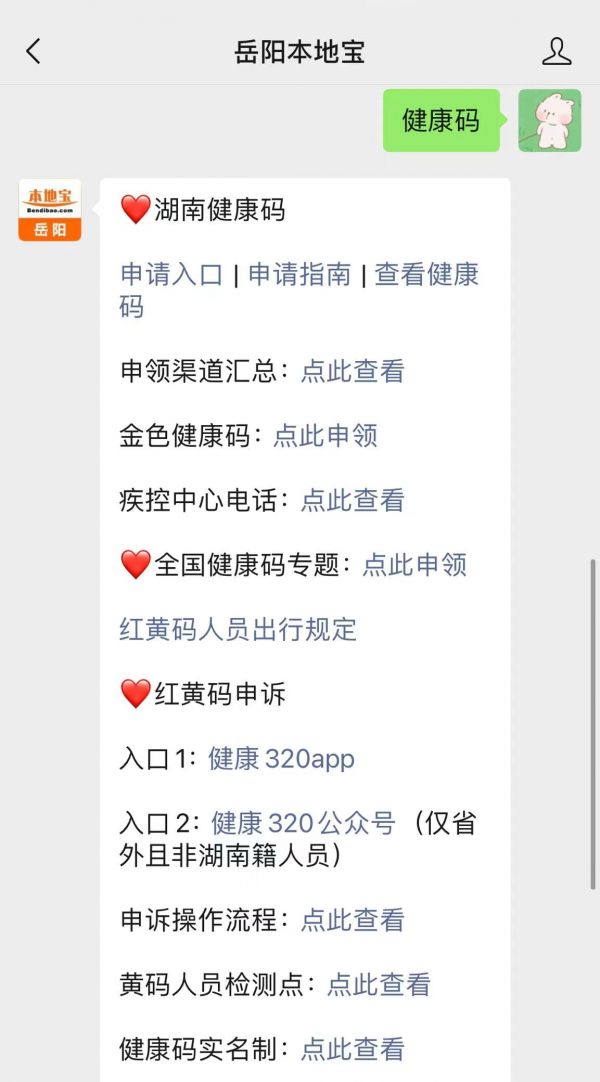The width and height of the screenshot is (600, 1082).
Task: Tap 点此查看 for 疾控中心电话
Action: pos(352,499)
